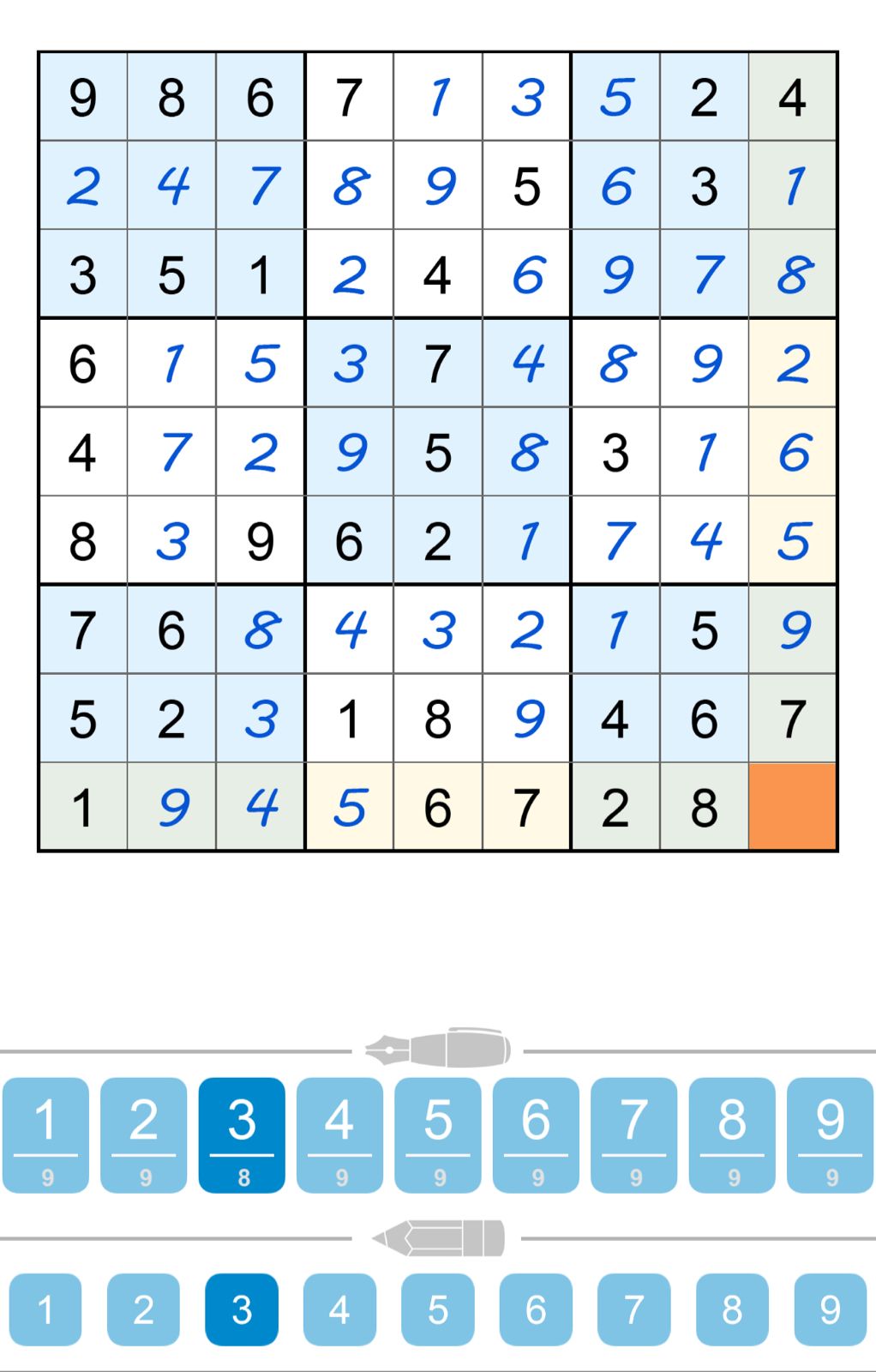Choose digit 9 on the pen number pad
This screenshot has height=1372, width=876.
tap(828, 1134)
